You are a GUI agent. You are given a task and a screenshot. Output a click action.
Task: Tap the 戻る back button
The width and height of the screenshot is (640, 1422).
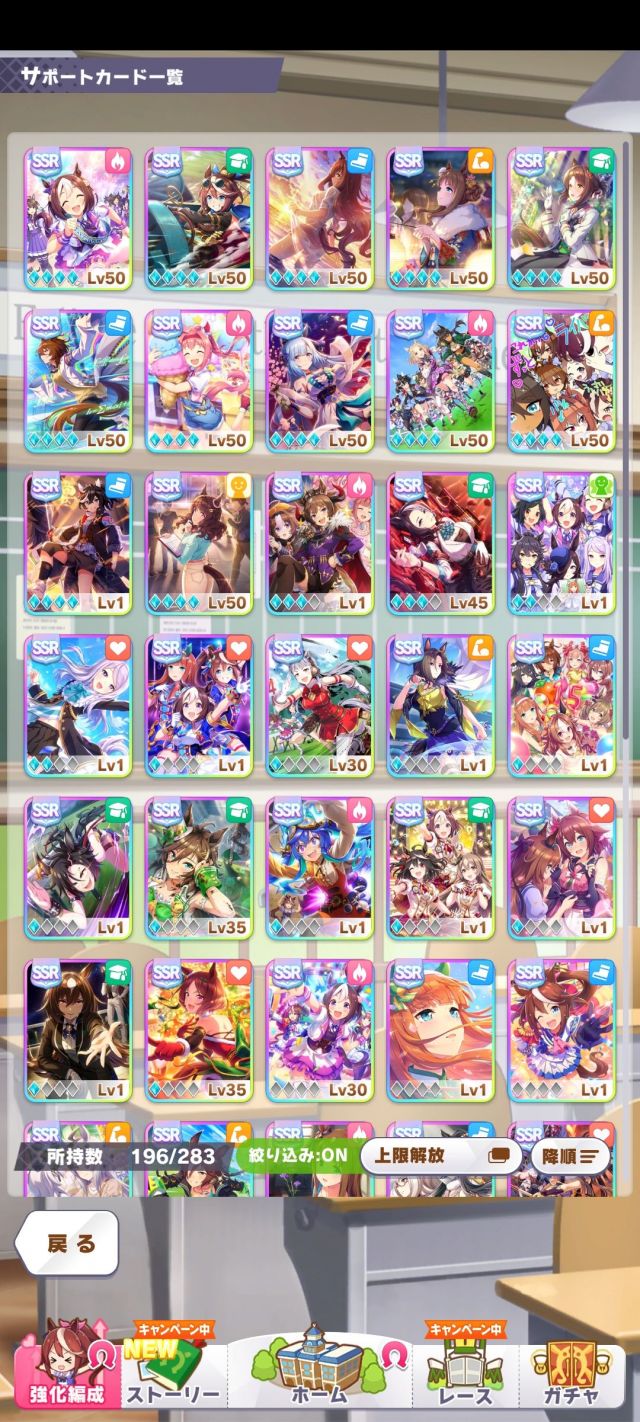pyautogui.click(x=67, y=1243)
